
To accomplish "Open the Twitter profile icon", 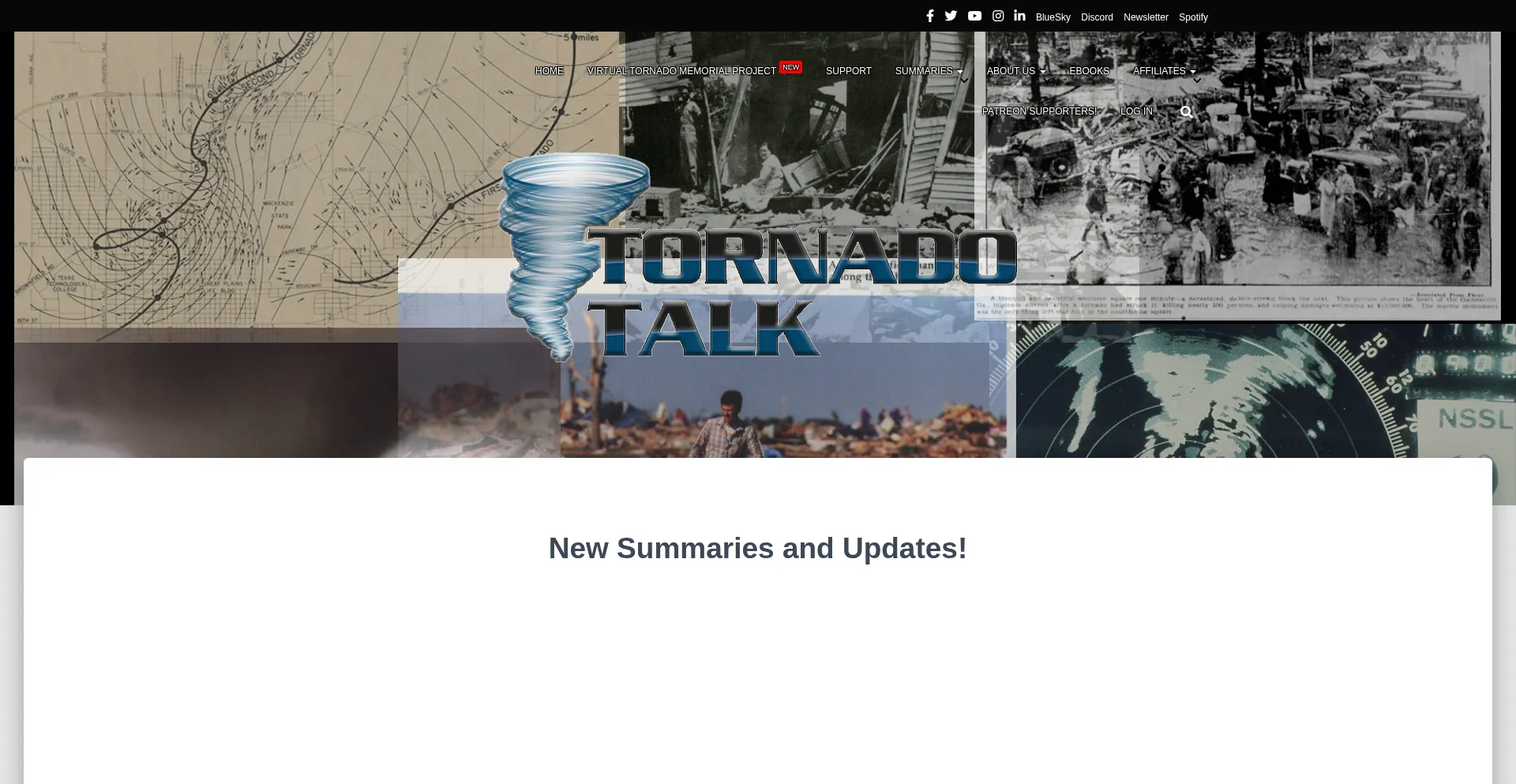I will point(951,16).
